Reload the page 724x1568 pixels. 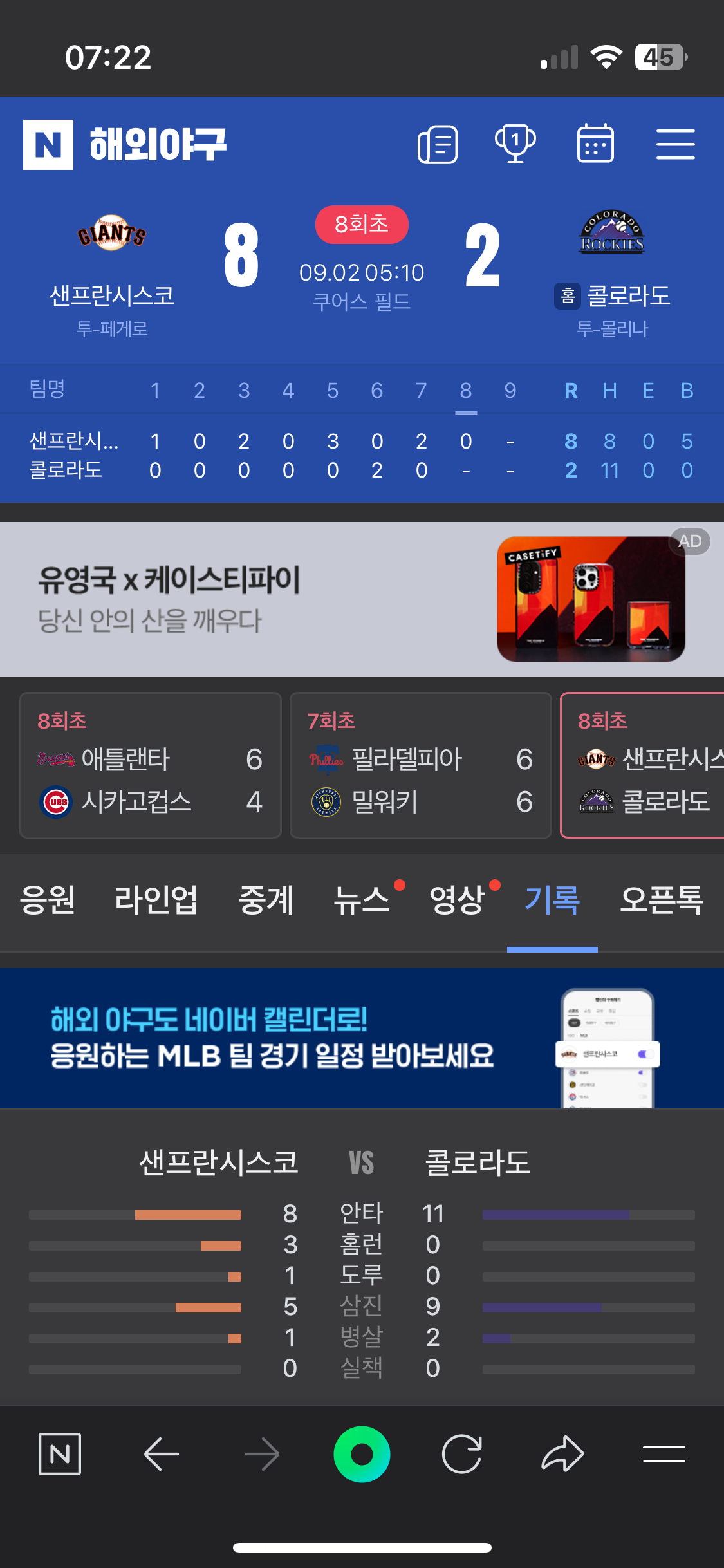462,1453
